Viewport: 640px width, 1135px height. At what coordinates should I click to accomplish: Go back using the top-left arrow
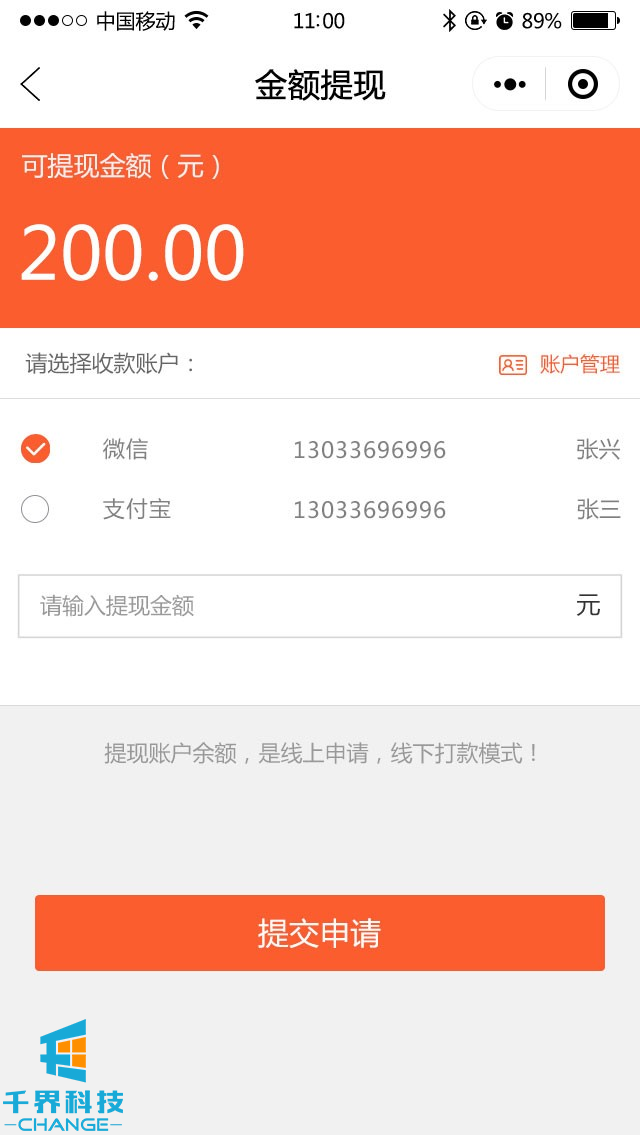(31, 85)
